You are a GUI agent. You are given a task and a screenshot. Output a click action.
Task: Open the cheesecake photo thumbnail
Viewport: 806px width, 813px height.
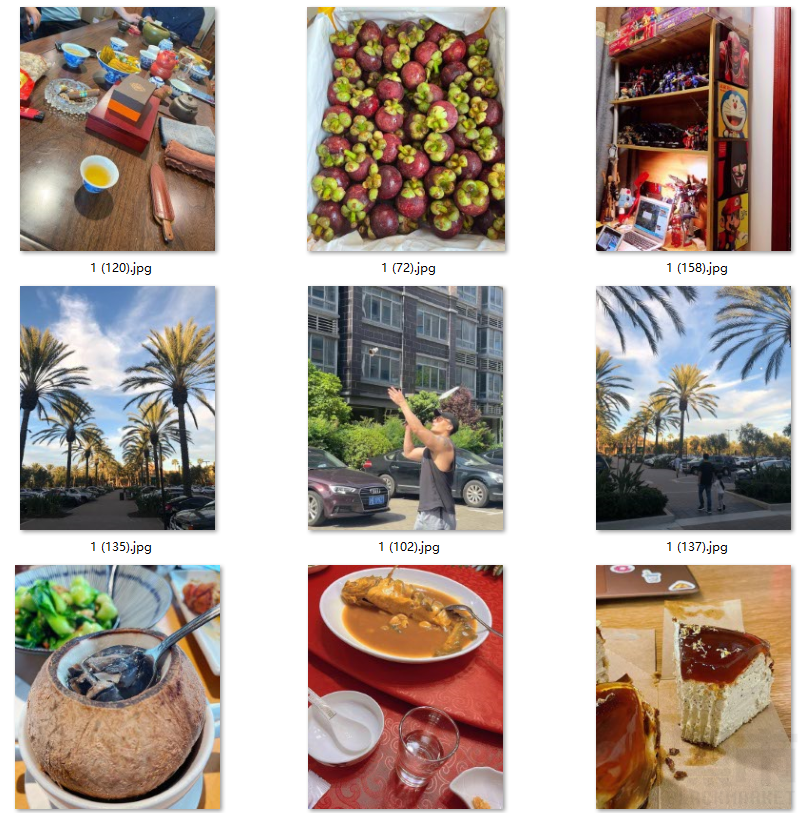(x=693, y=687)
